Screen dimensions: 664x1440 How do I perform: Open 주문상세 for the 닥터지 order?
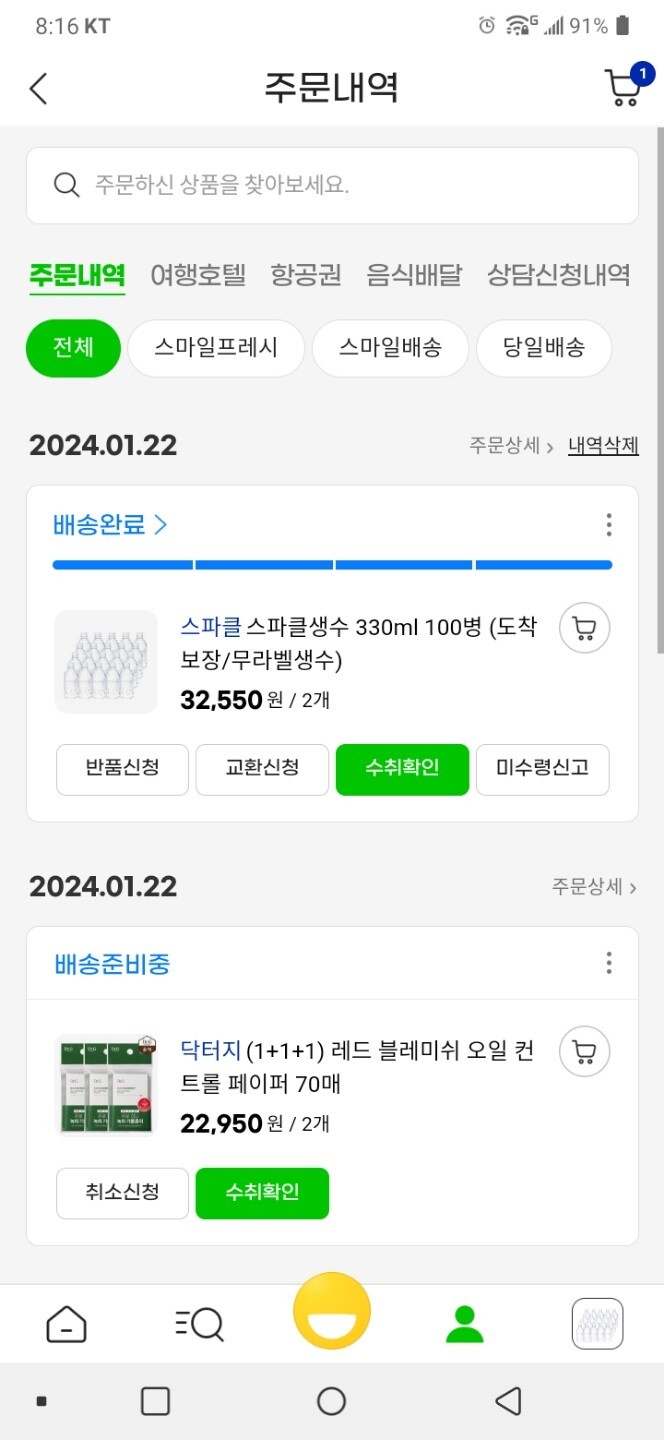pos(594,887)
